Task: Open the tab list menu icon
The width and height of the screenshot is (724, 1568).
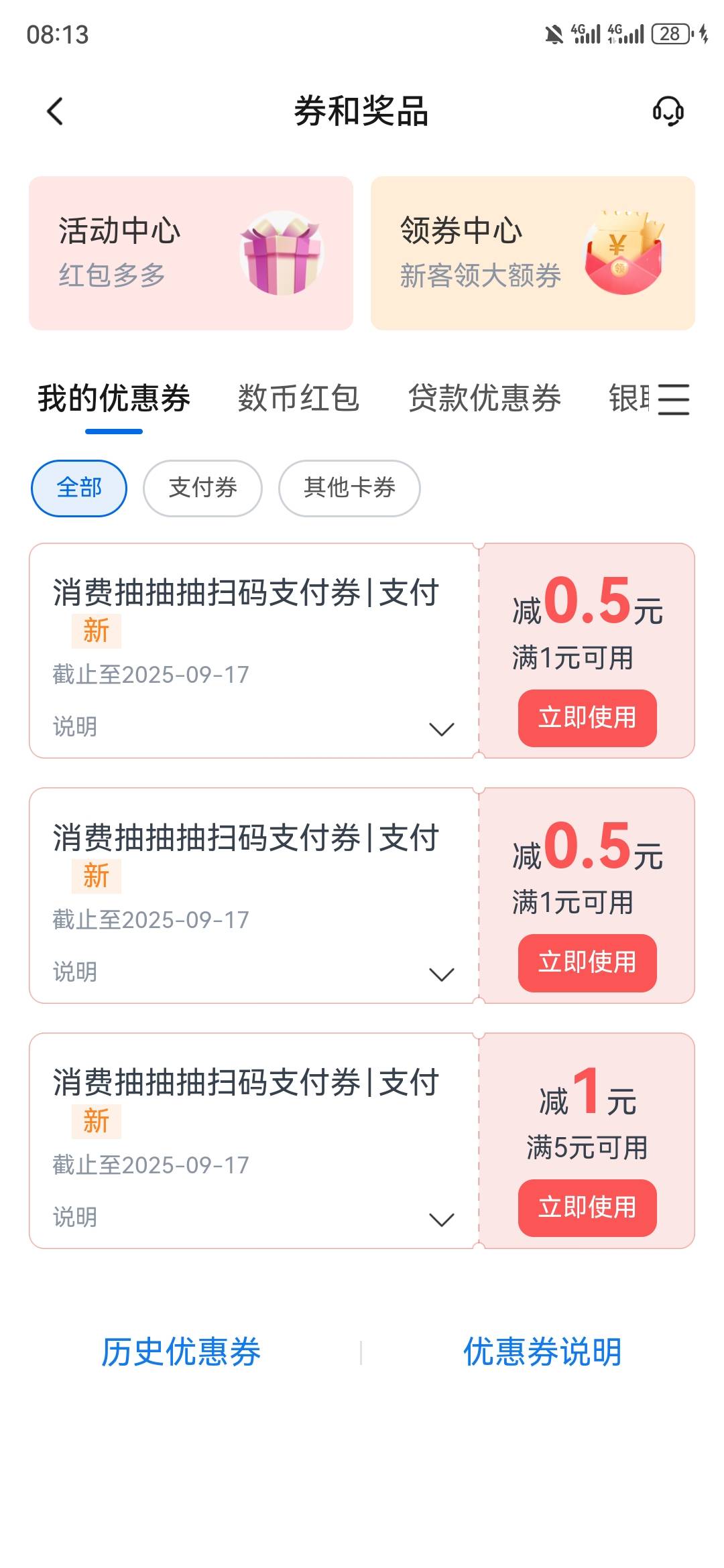Action: point(674,399)
